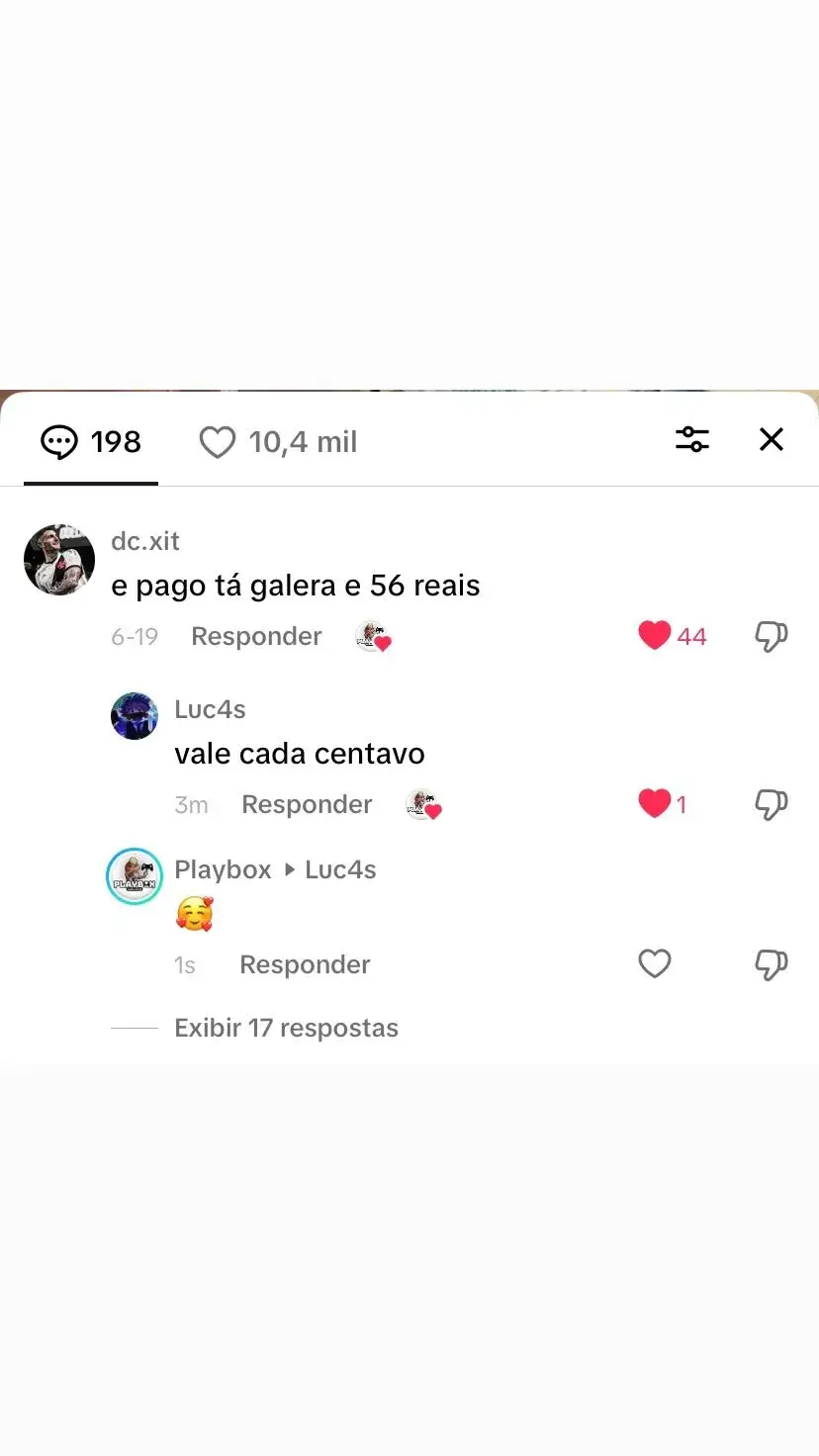Toggle the empty heart on Playbox's reply
Image resolution: width=819 pixels, height=1456 pixels.
[655, 963]
